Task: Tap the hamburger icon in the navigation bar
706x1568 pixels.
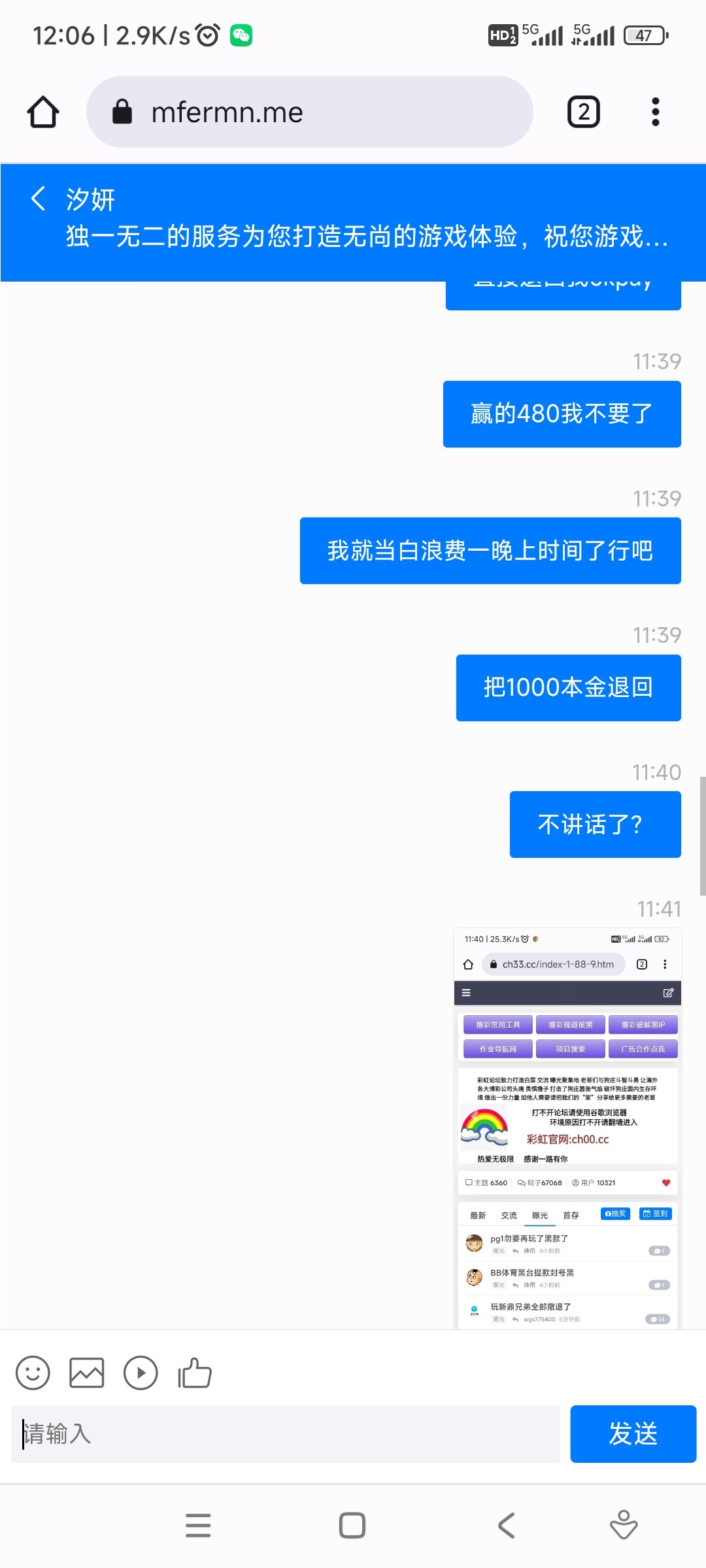Action: 198,1526
